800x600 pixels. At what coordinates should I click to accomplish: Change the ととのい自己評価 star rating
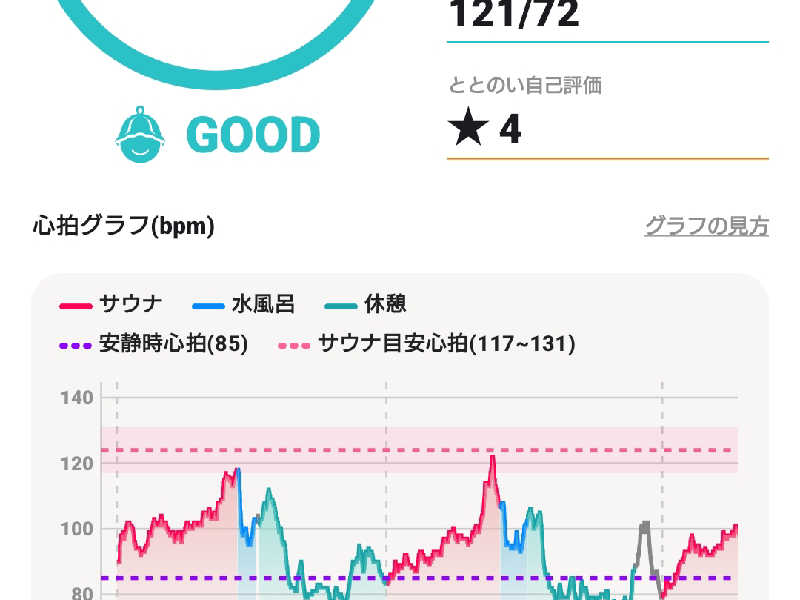pos(606,130)
